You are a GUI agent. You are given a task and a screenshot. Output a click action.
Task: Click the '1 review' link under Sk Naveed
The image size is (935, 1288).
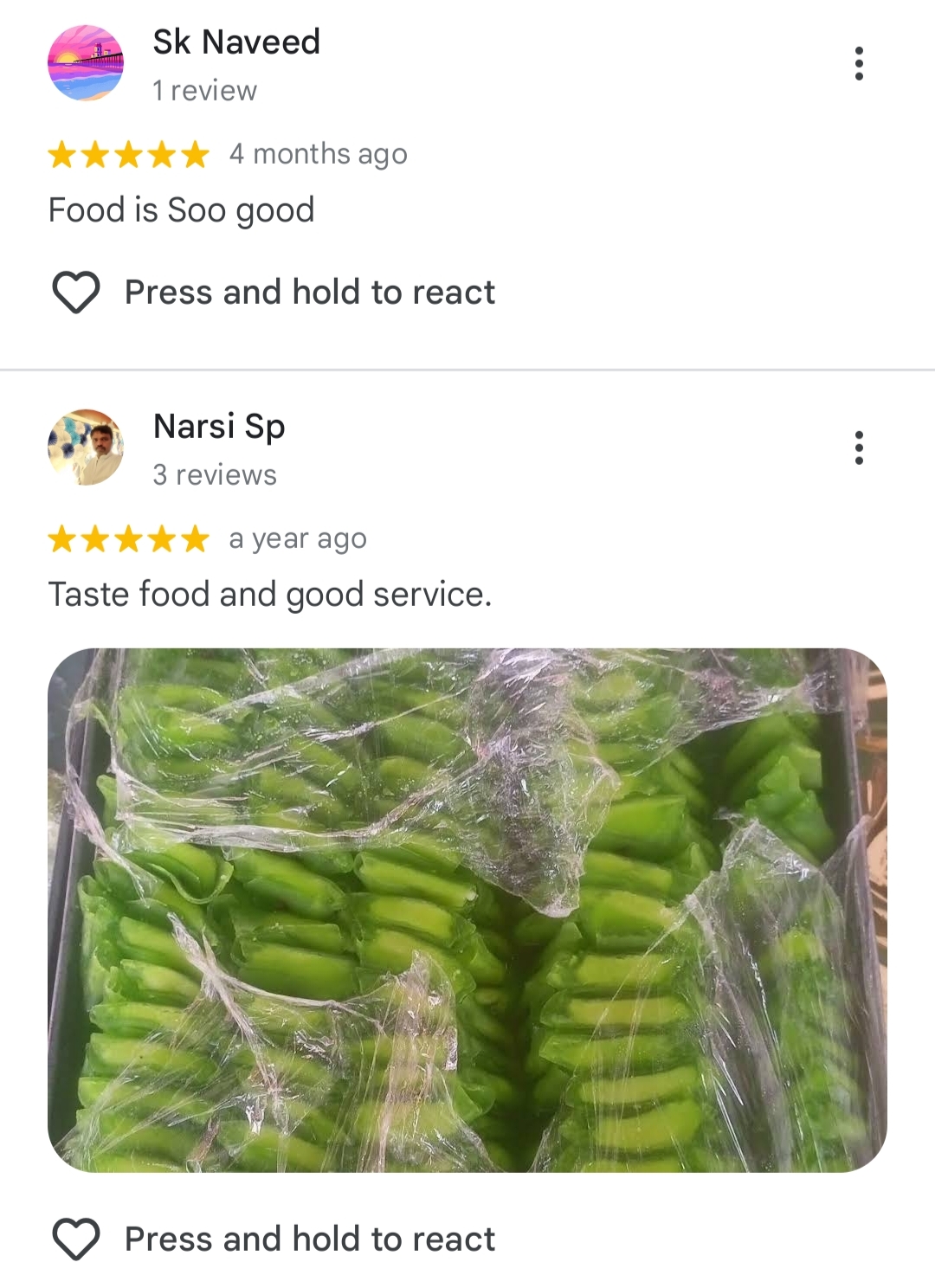[203, 89]
